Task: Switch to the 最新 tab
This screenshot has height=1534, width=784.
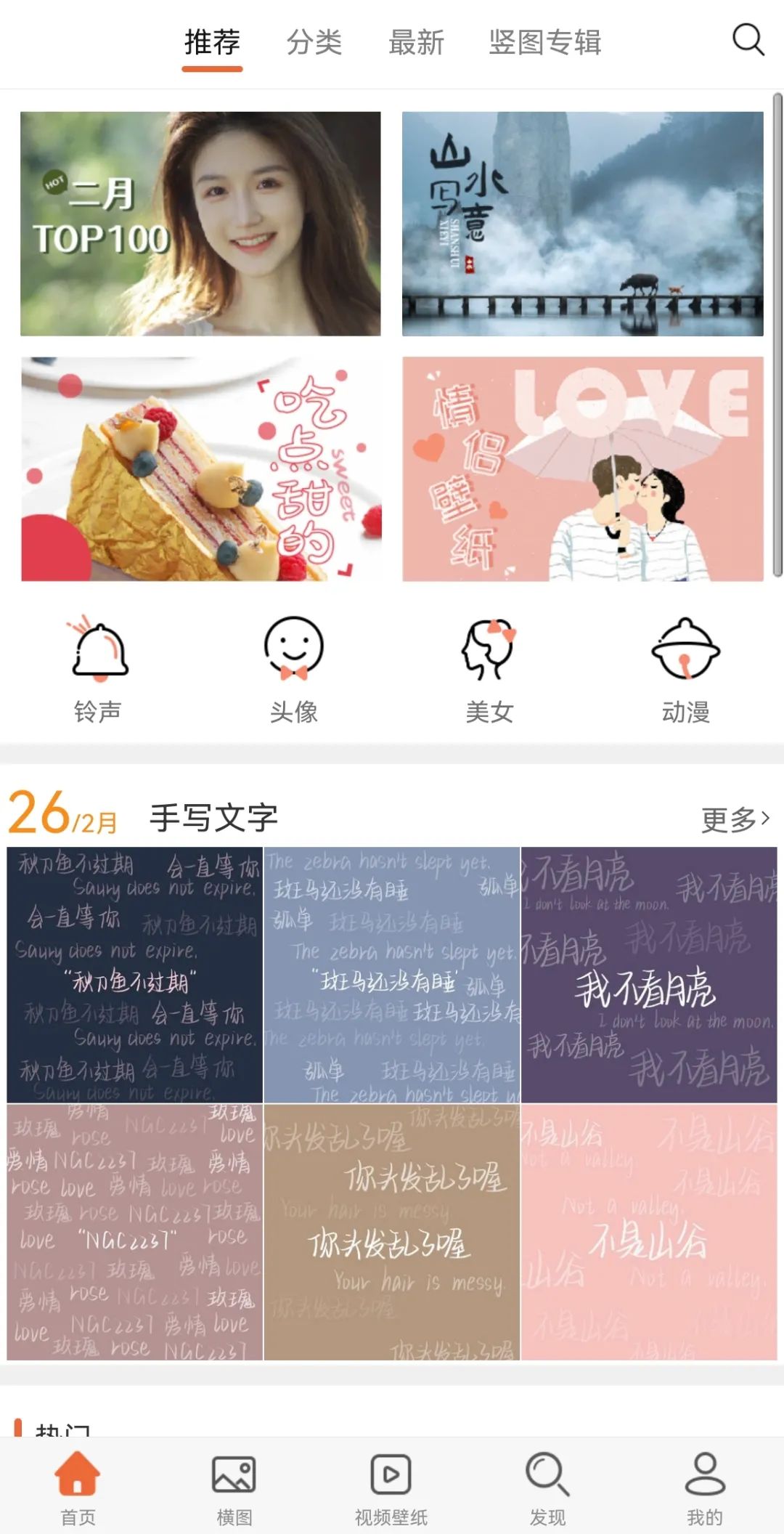Action: pos(415,42)
